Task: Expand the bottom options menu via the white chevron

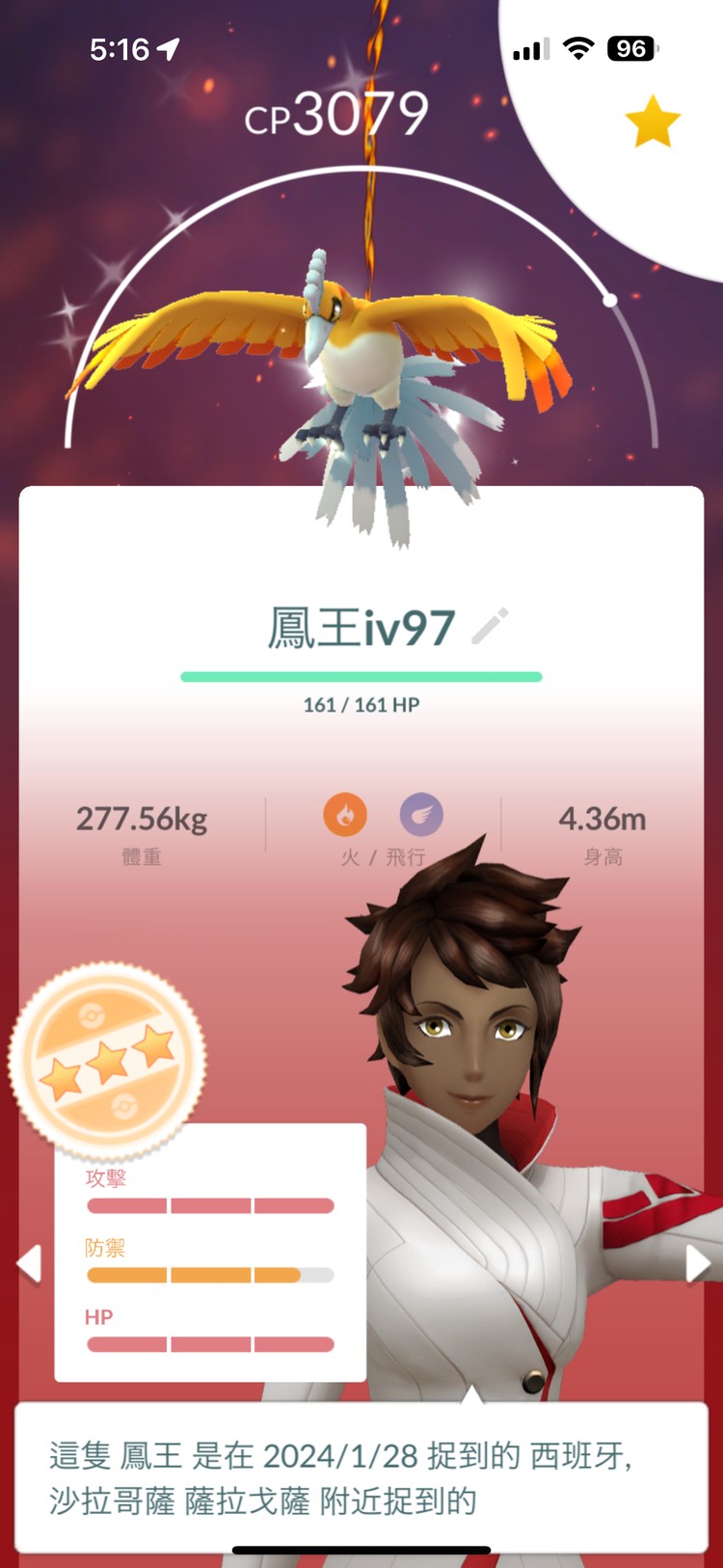Action: (x=471, y=1396)
